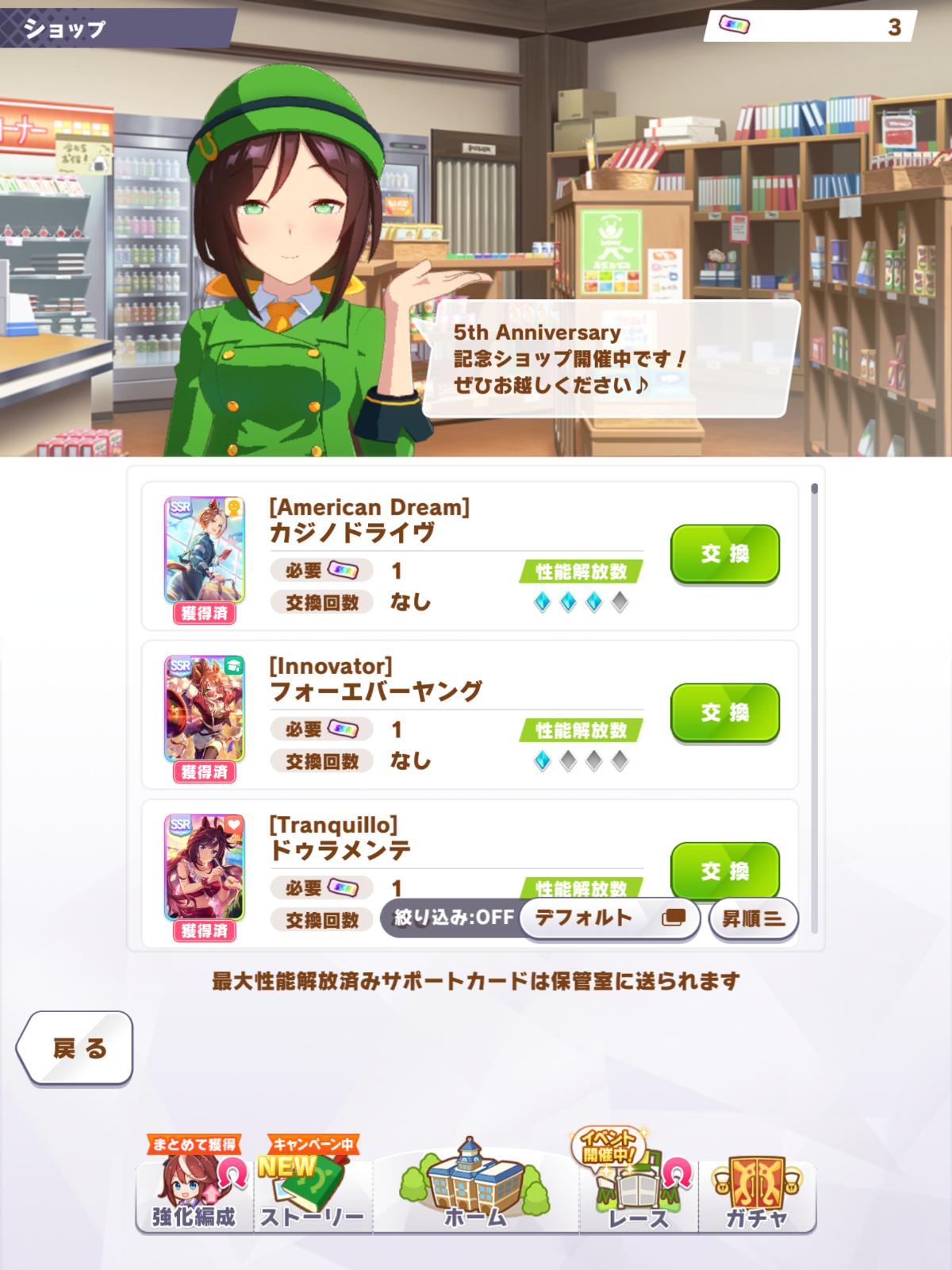
Task: Exchange for the American Dream カジノドライヴ card
Action: pyautogui.click(x=725, y=553)
